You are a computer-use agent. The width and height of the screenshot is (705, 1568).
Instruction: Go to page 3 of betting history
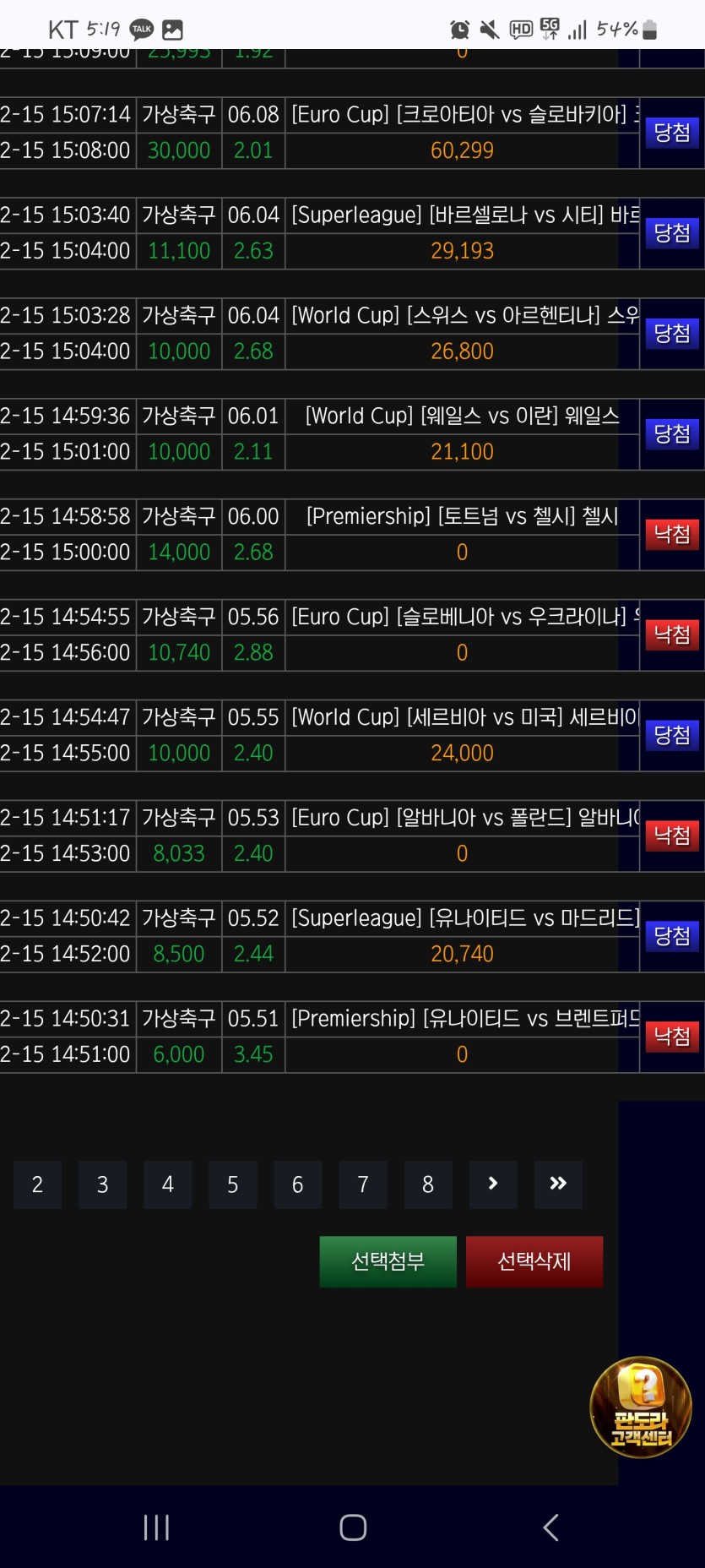click(x=102, y=1184)
